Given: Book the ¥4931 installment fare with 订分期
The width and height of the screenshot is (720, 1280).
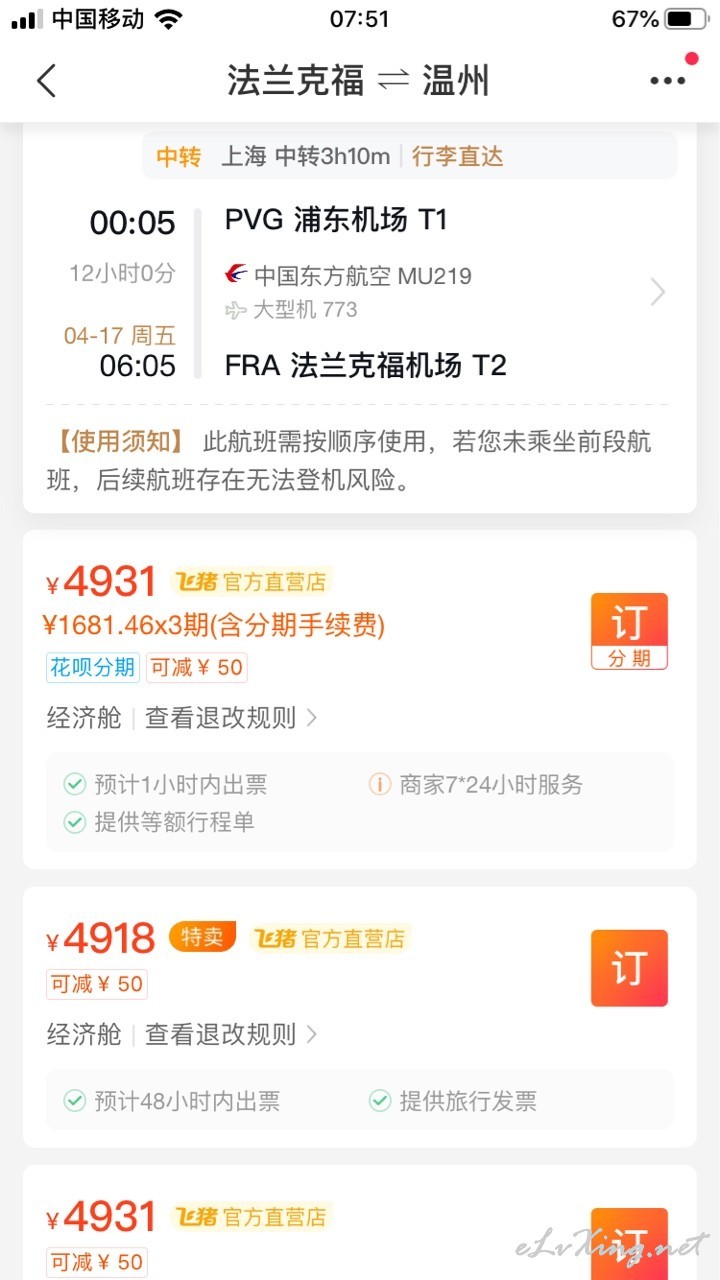Looking at the screenshot, I should point(629,631).
